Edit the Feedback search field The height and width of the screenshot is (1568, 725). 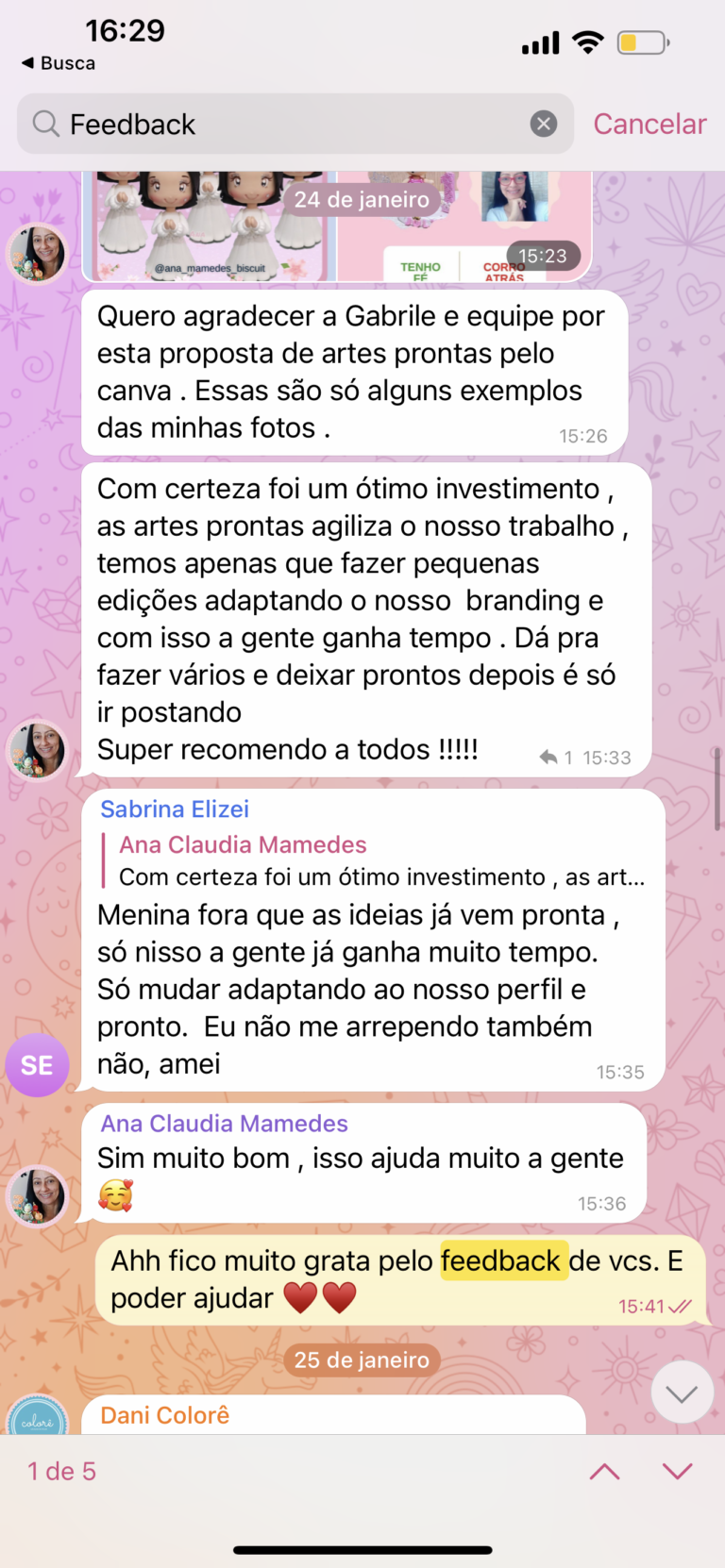coord(283,124)
